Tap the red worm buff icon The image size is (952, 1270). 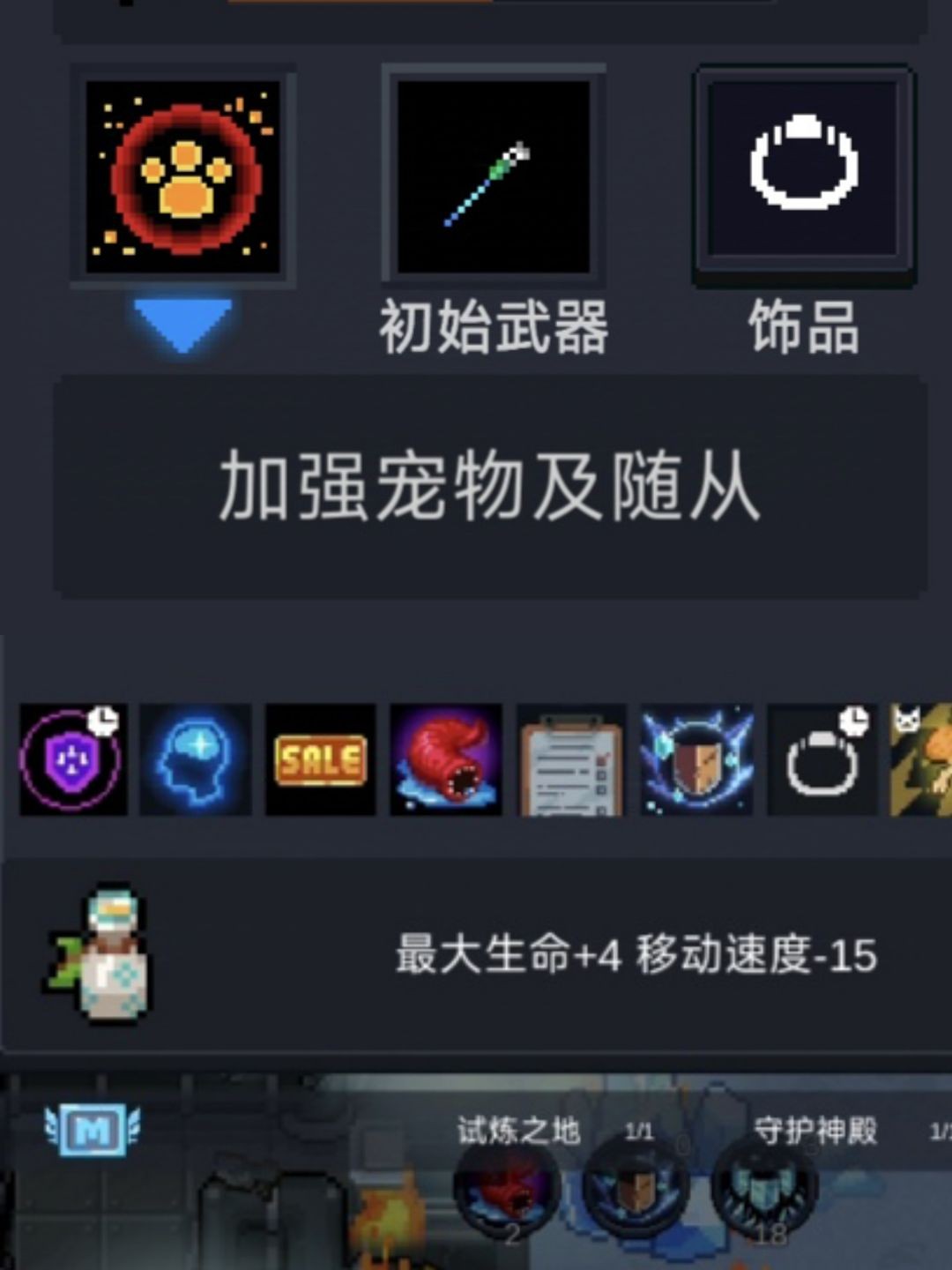[x=446, y=759]
